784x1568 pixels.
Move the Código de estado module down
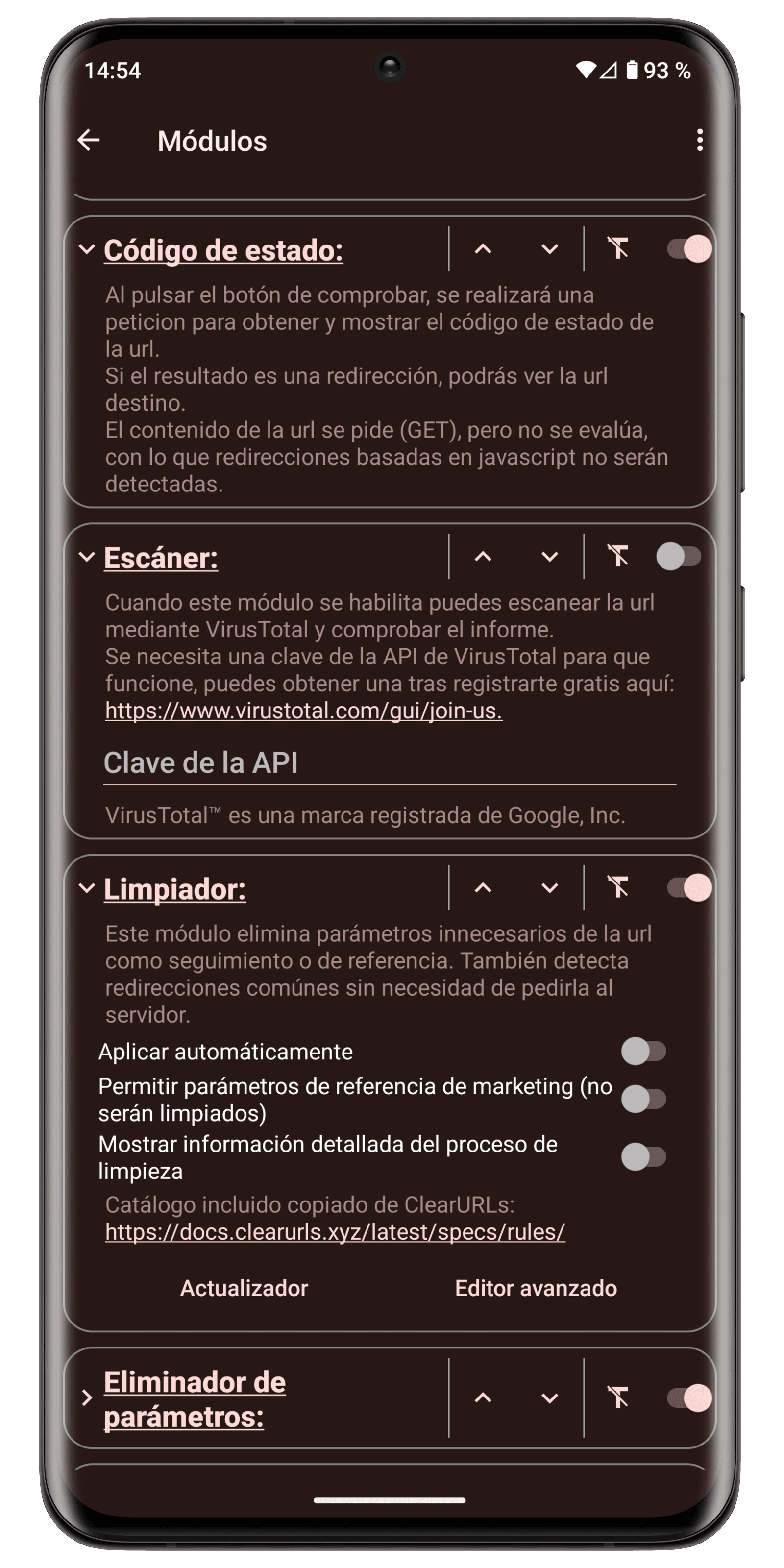coord(550,249)
